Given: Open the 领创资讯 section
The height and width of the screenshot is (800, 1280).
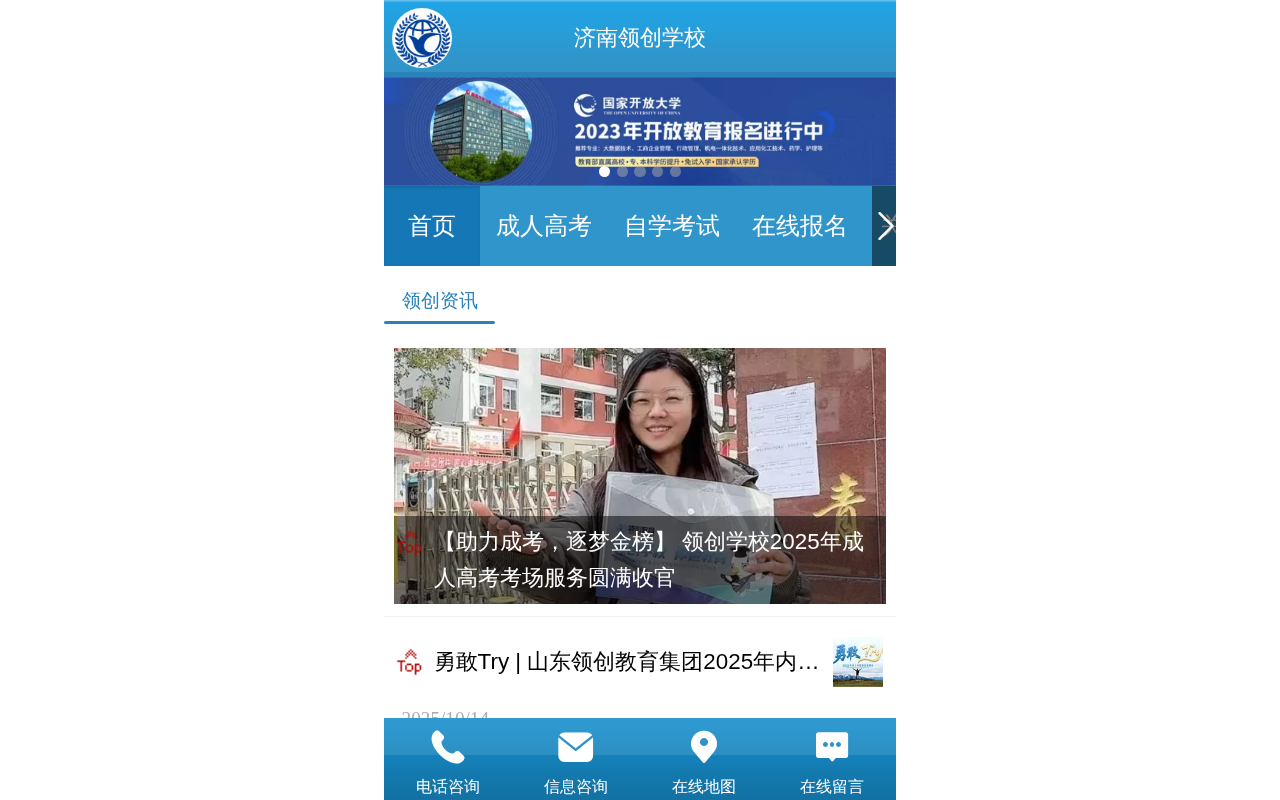Looking at the screenshot, I should click(x=440, y=301).
